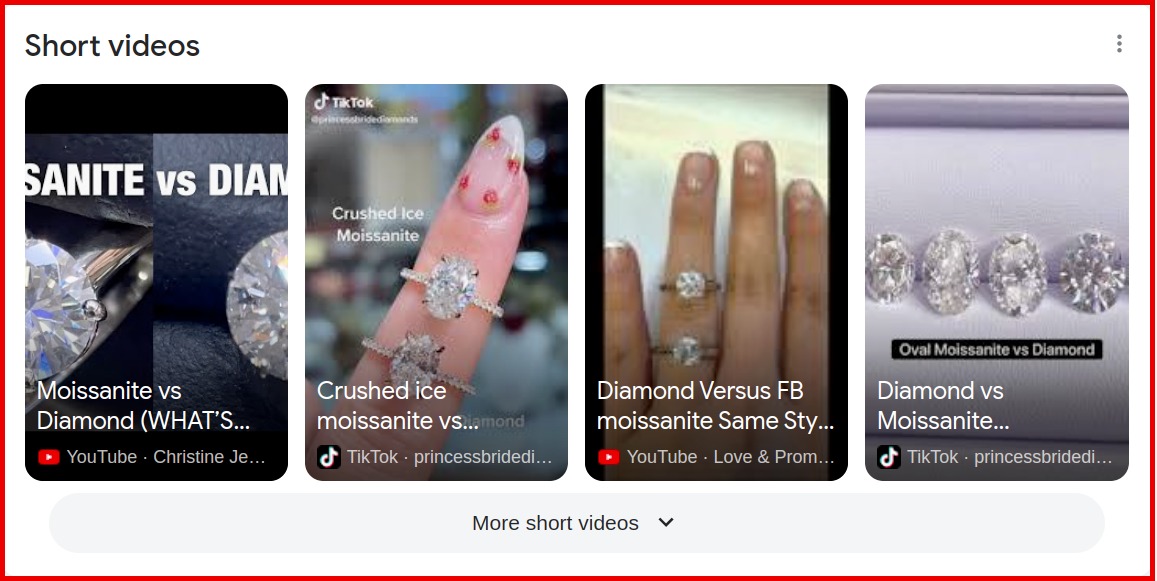
Task: Expand More short videos
Action: [x=576, y=523]
